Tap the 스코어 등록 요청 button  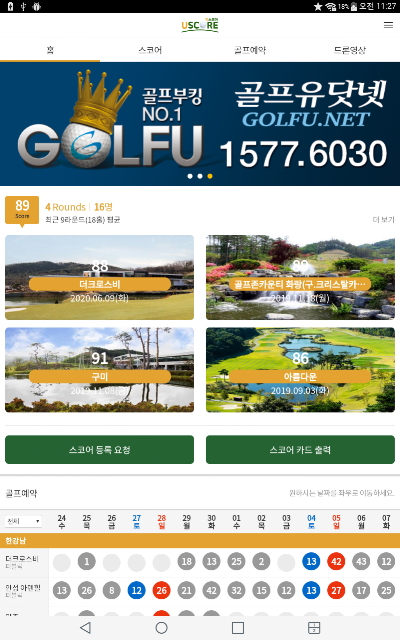coord(100,449)
